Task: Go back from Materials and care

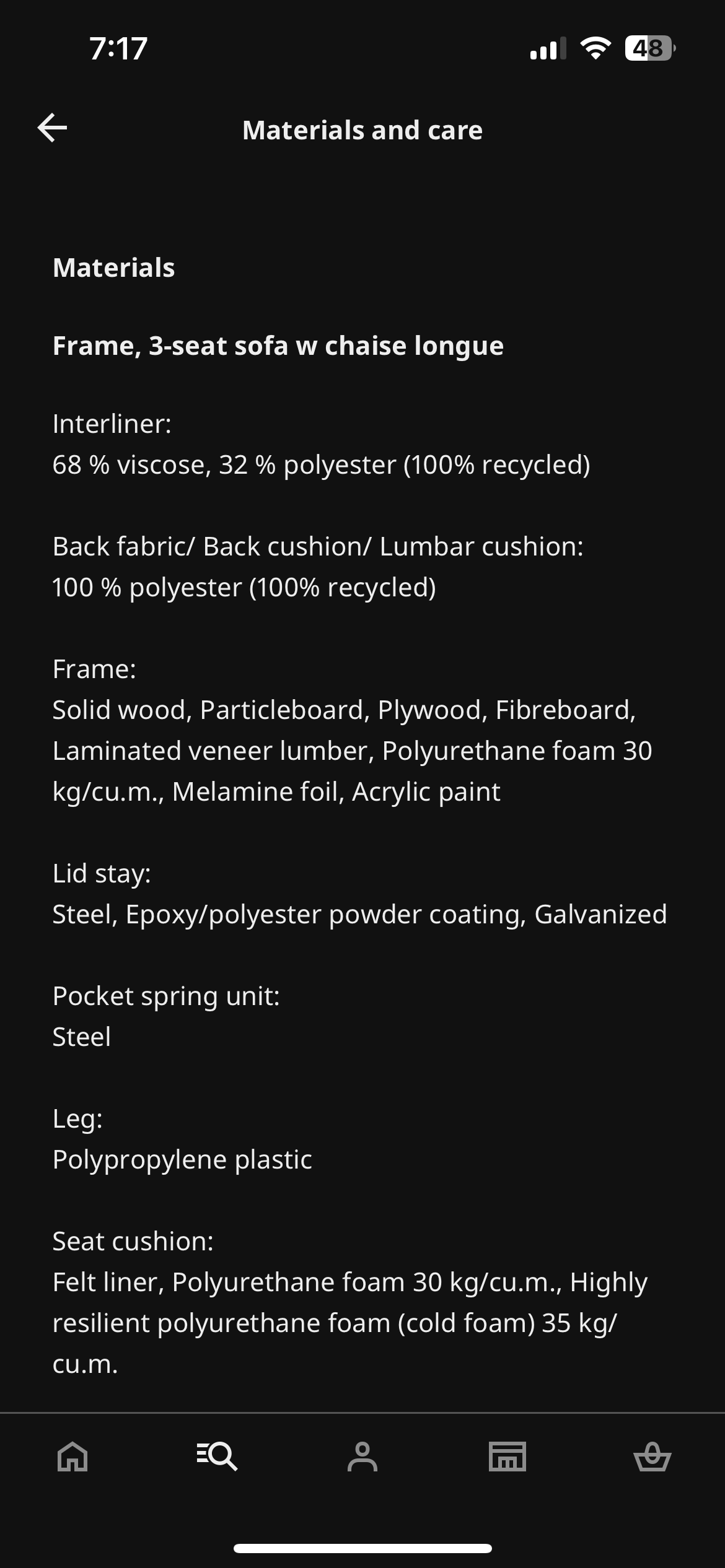Action: pos(53,128)
